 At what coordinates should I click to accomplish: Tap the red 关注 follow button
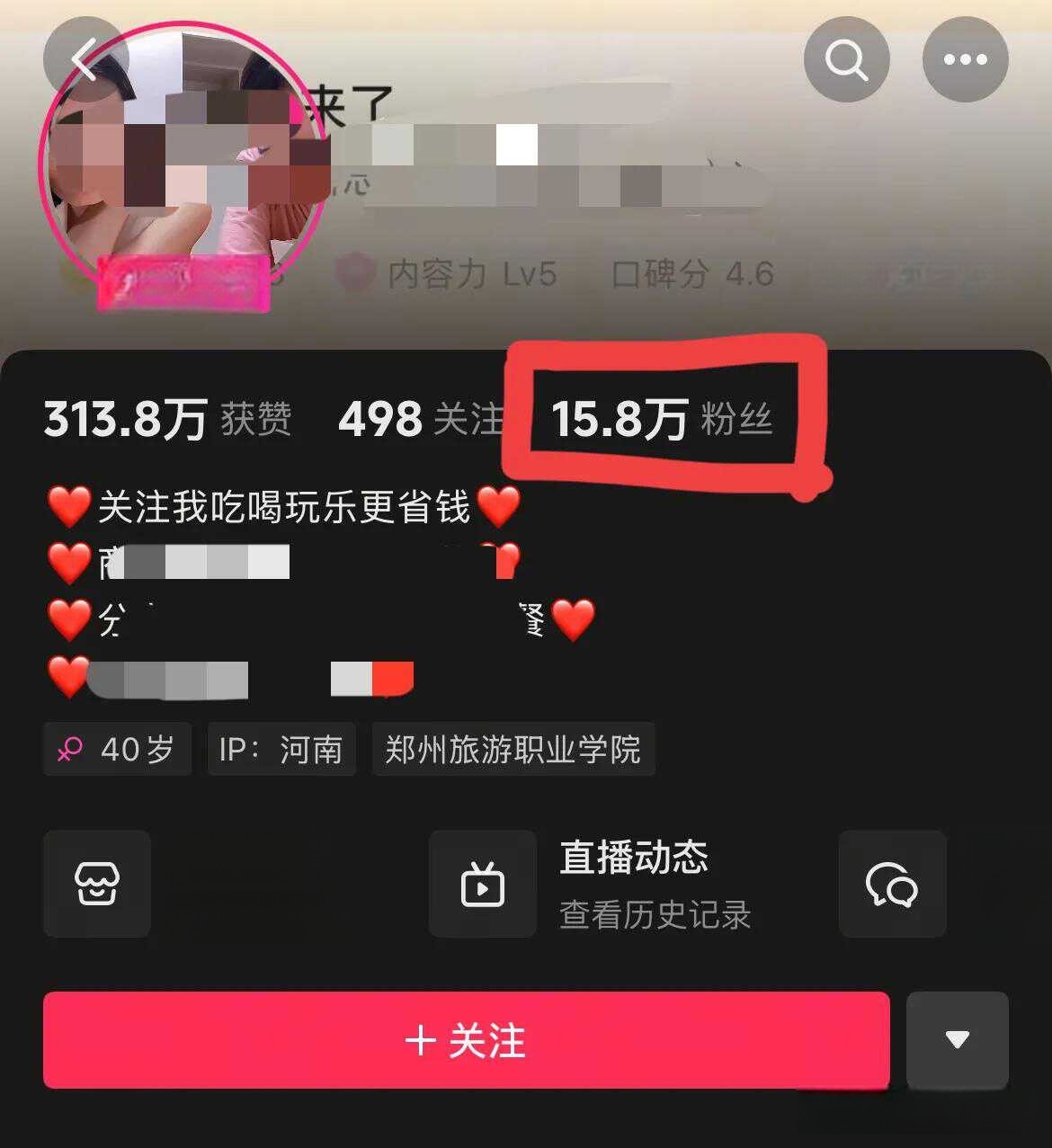pos(466,1040)
